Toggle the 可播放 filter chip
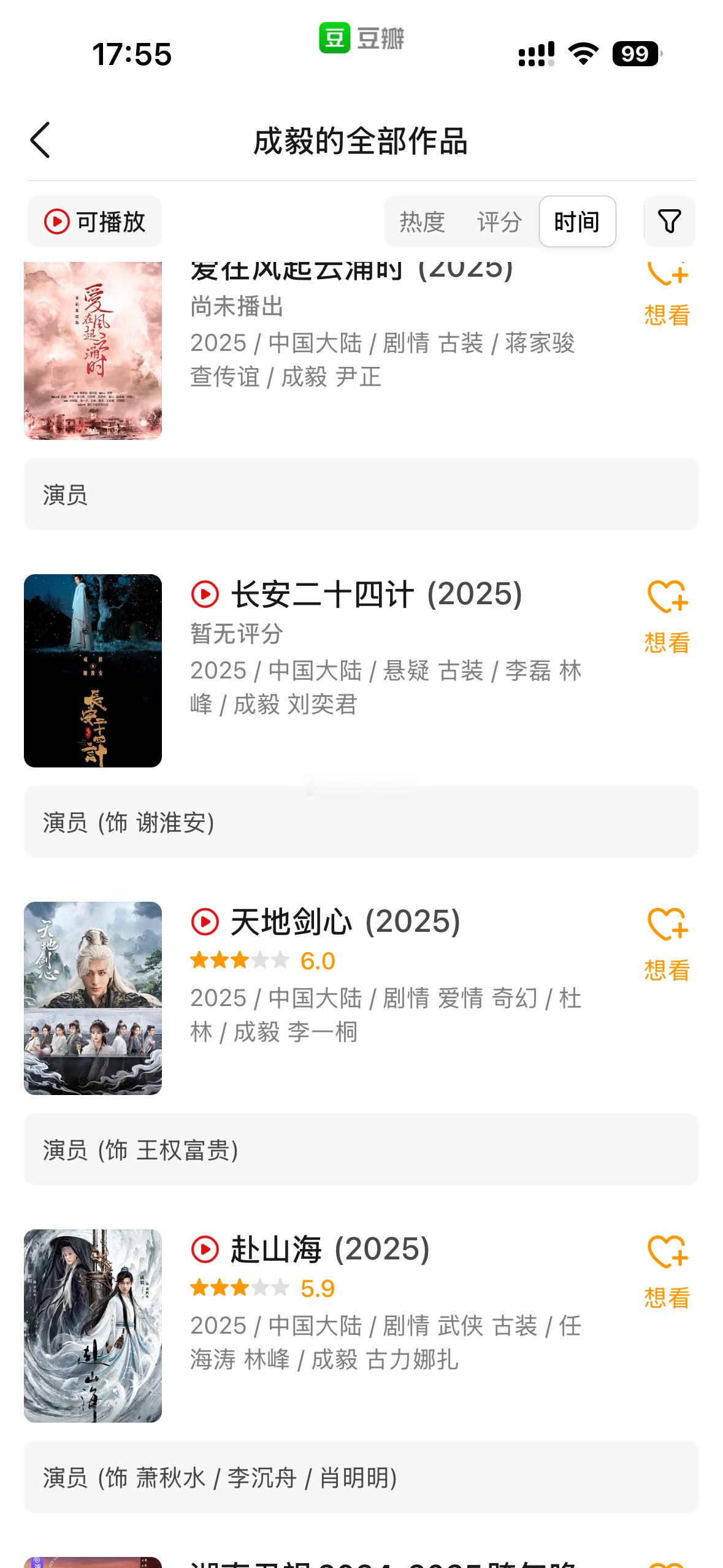This screenshot has width=723, height=1568. click(95, 221)
